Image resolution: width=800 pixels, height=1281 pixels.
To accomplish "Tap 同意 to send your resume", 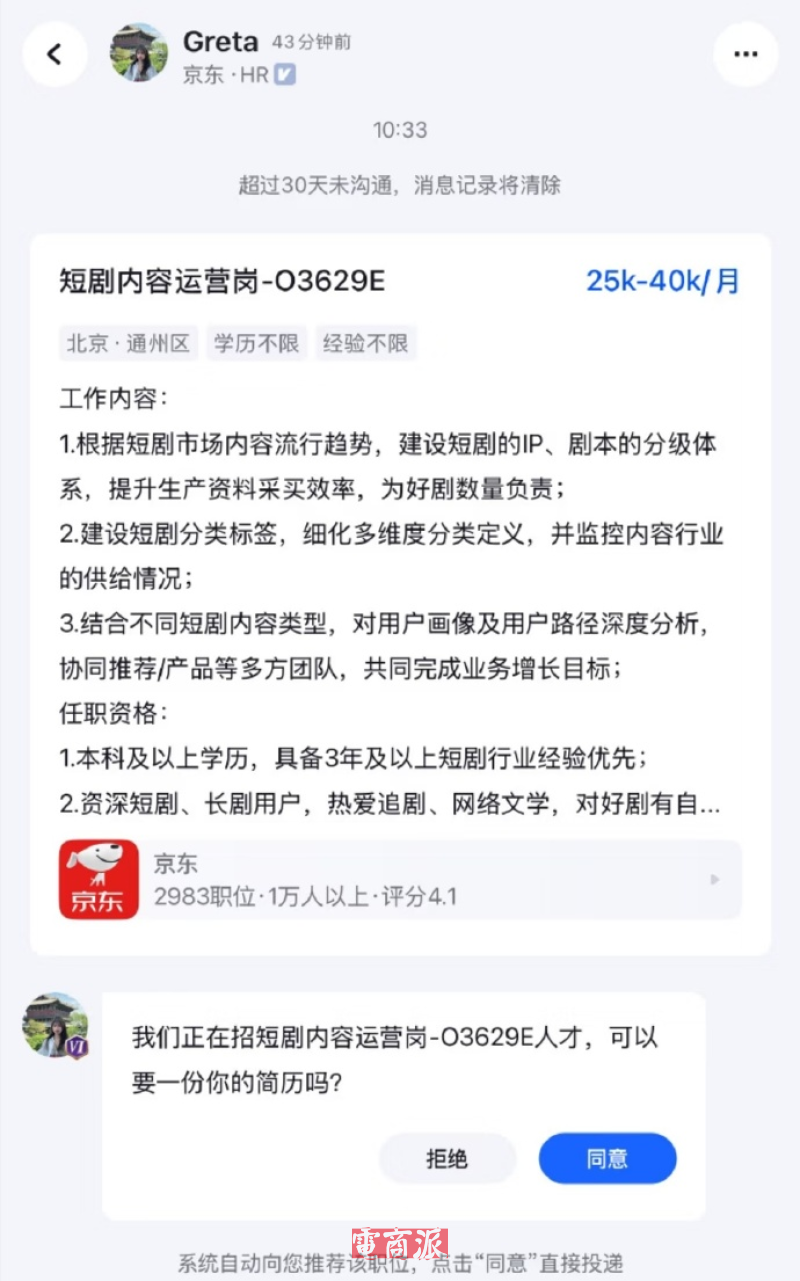I will (607, 1159).
